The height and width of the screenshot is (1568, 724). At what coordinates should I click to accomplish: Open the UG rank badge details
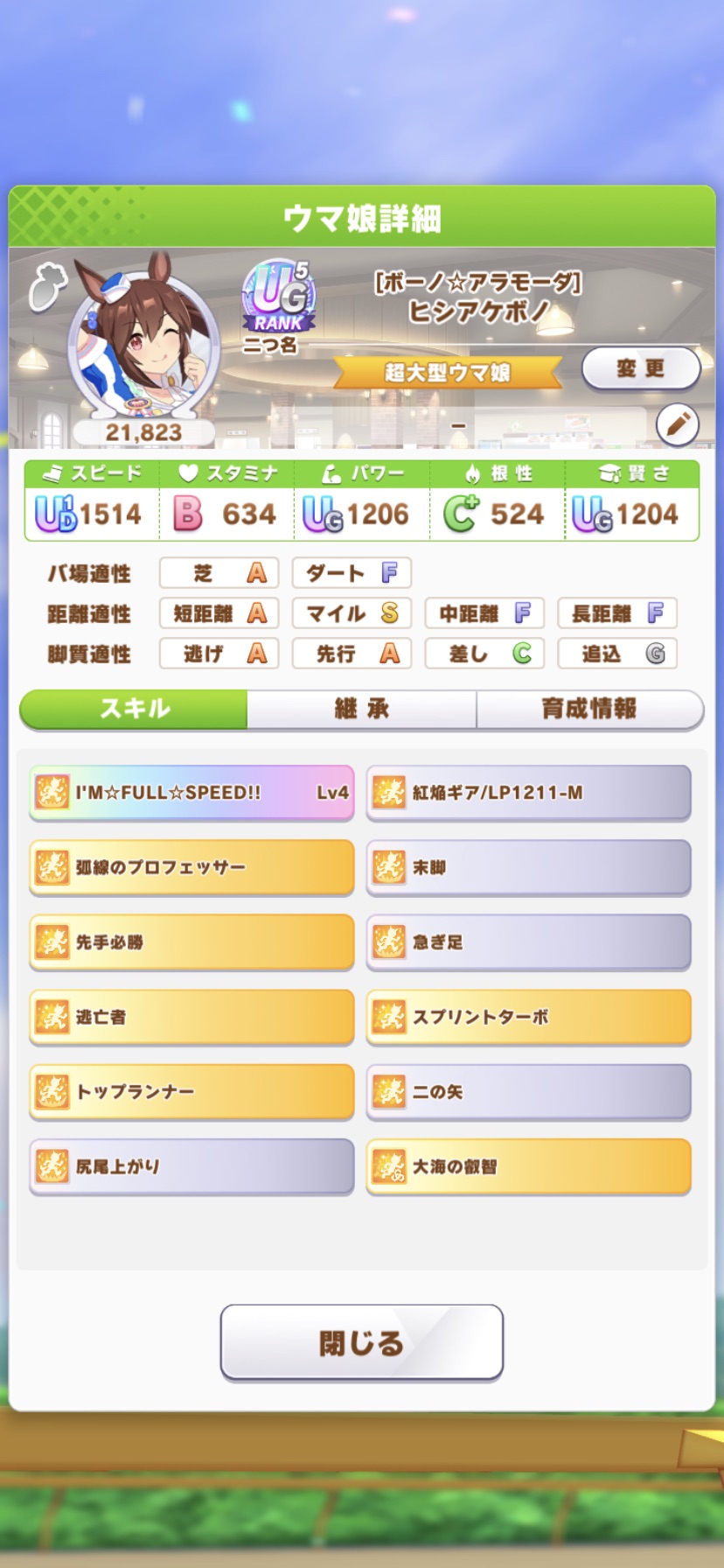click(x=278, y=297)
